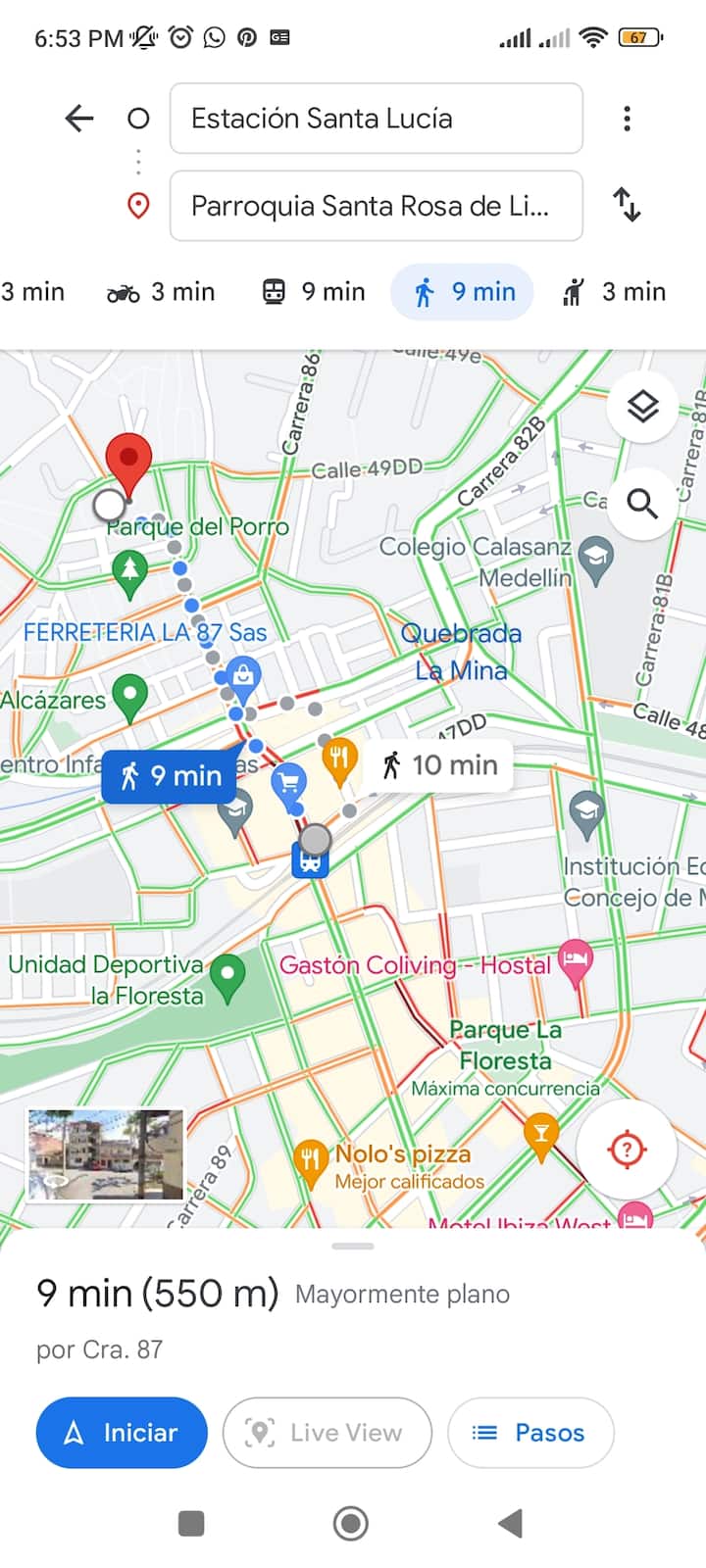Switch to public transit travel mode
The image size is (706, 1568).
click(314, 292)
